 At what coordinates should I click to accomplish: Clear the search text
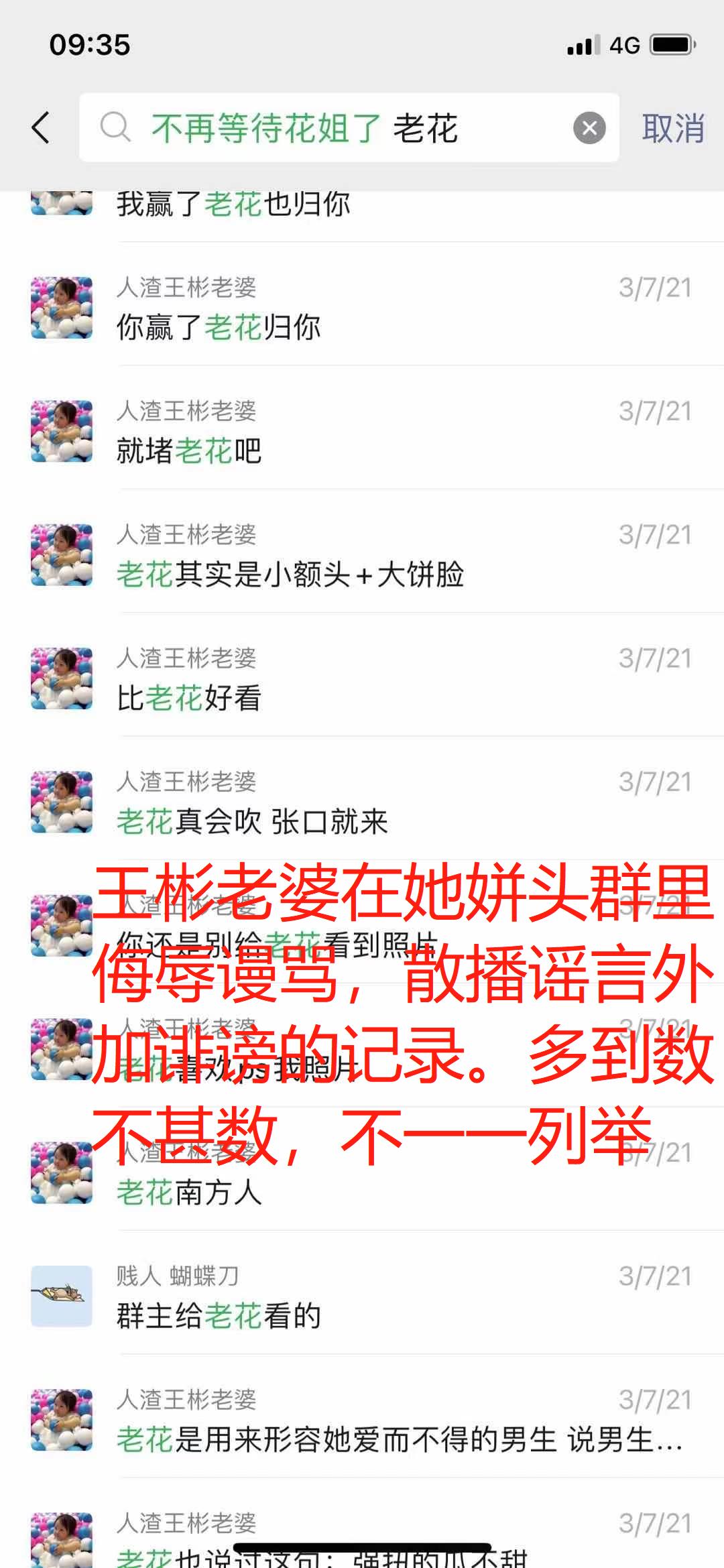[589, 127]
